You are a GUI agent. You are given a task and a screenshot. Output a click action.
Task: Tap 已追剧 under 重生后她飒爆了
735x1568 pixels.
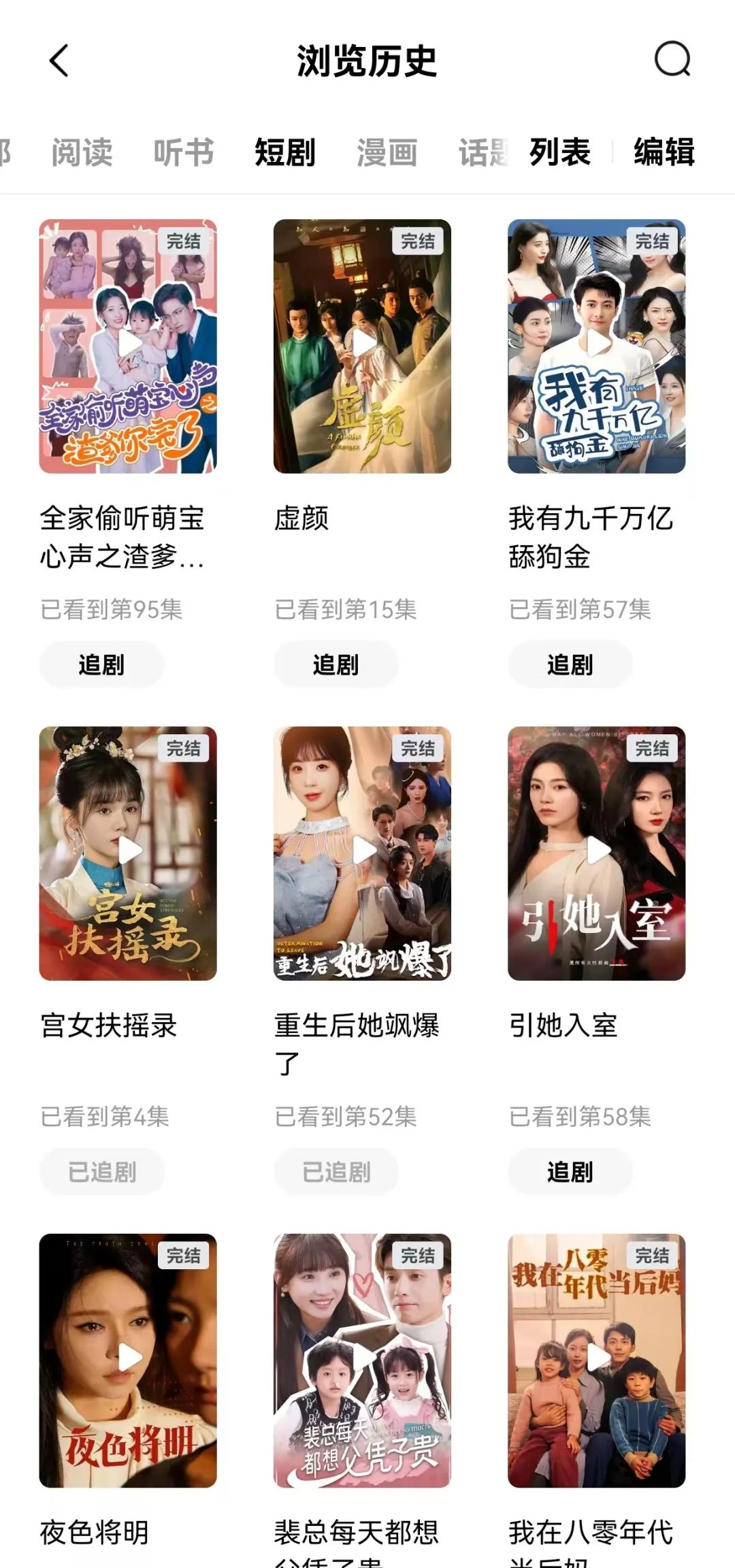(336, 1171)
